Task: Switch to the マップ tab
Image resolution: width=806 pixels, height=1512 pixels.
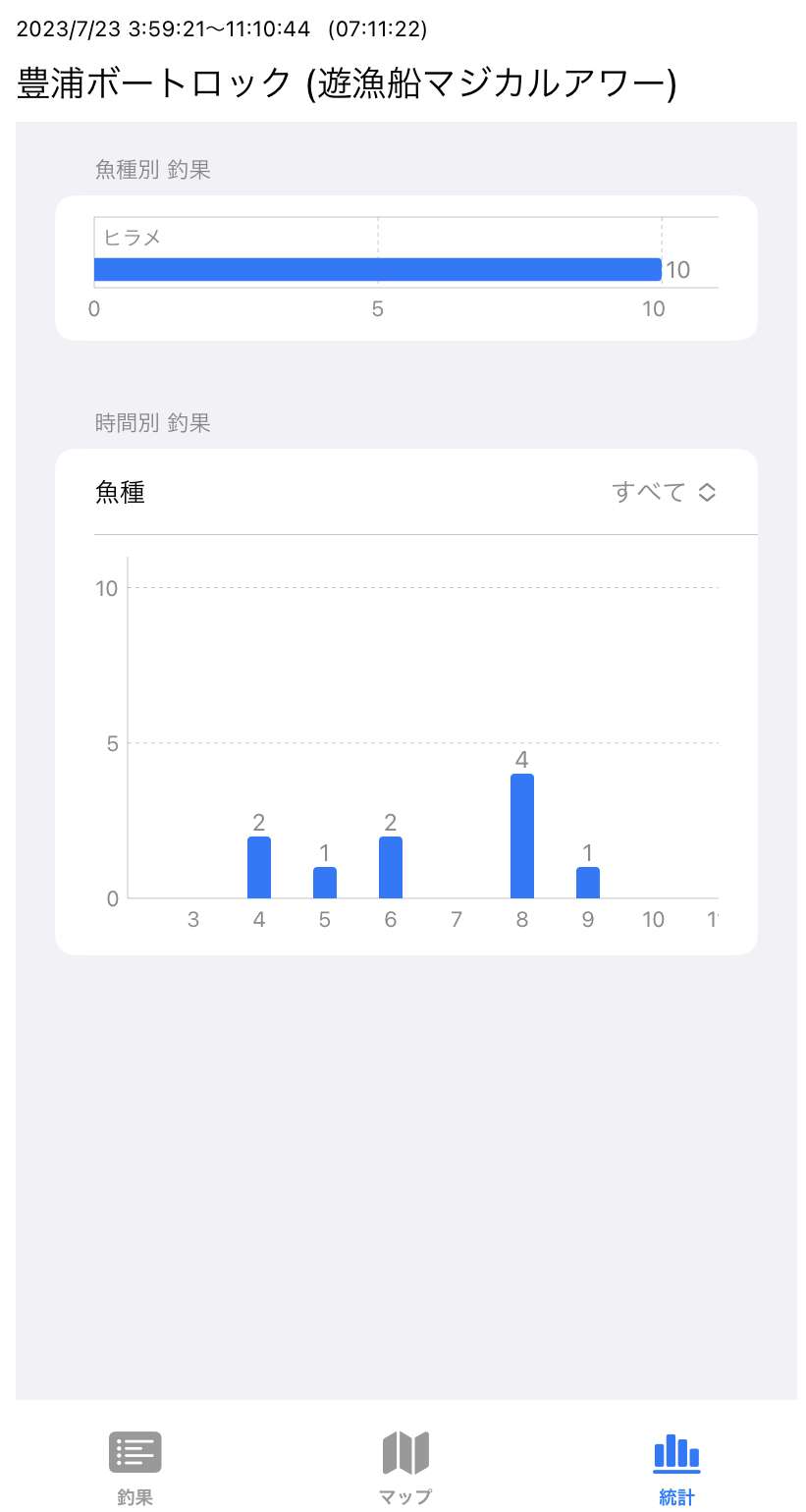Action: point(405,1467)
